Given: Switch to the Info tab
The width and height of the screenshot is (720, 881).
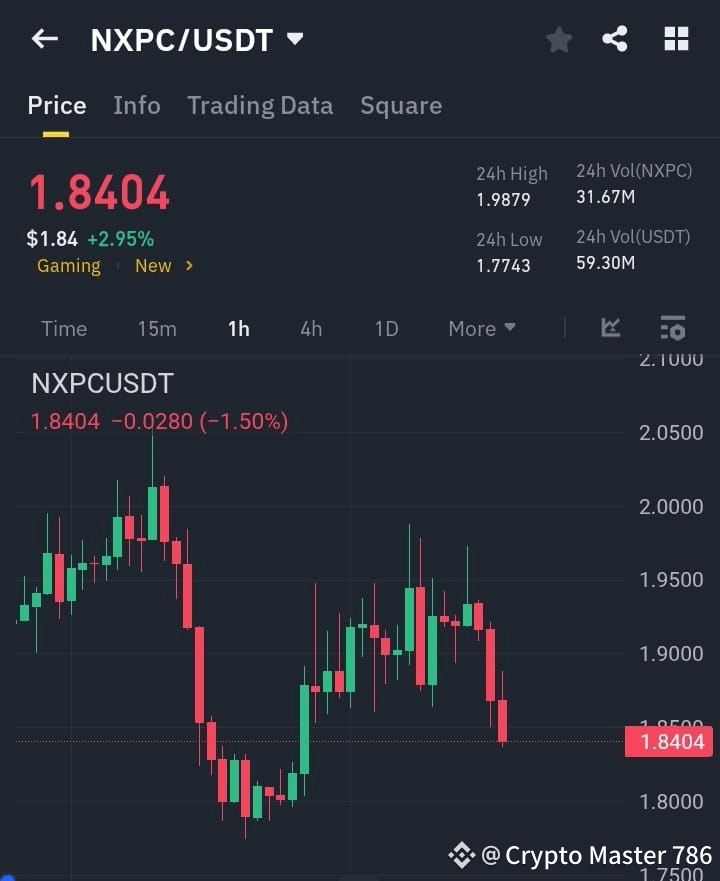Looking at the screenshot, I should 137,105.
